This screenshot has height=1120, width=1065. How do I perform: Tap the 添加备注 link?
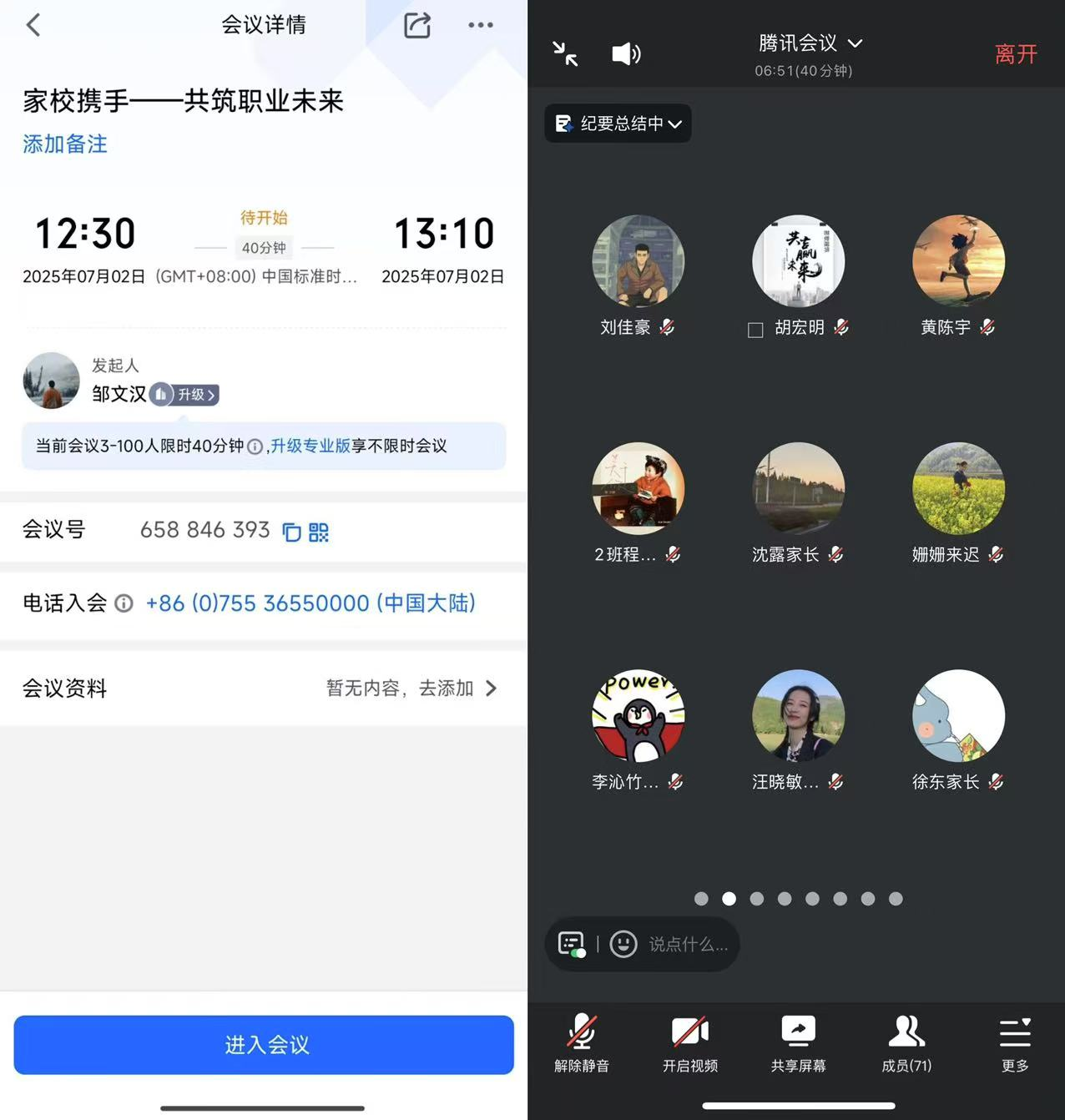65,144
